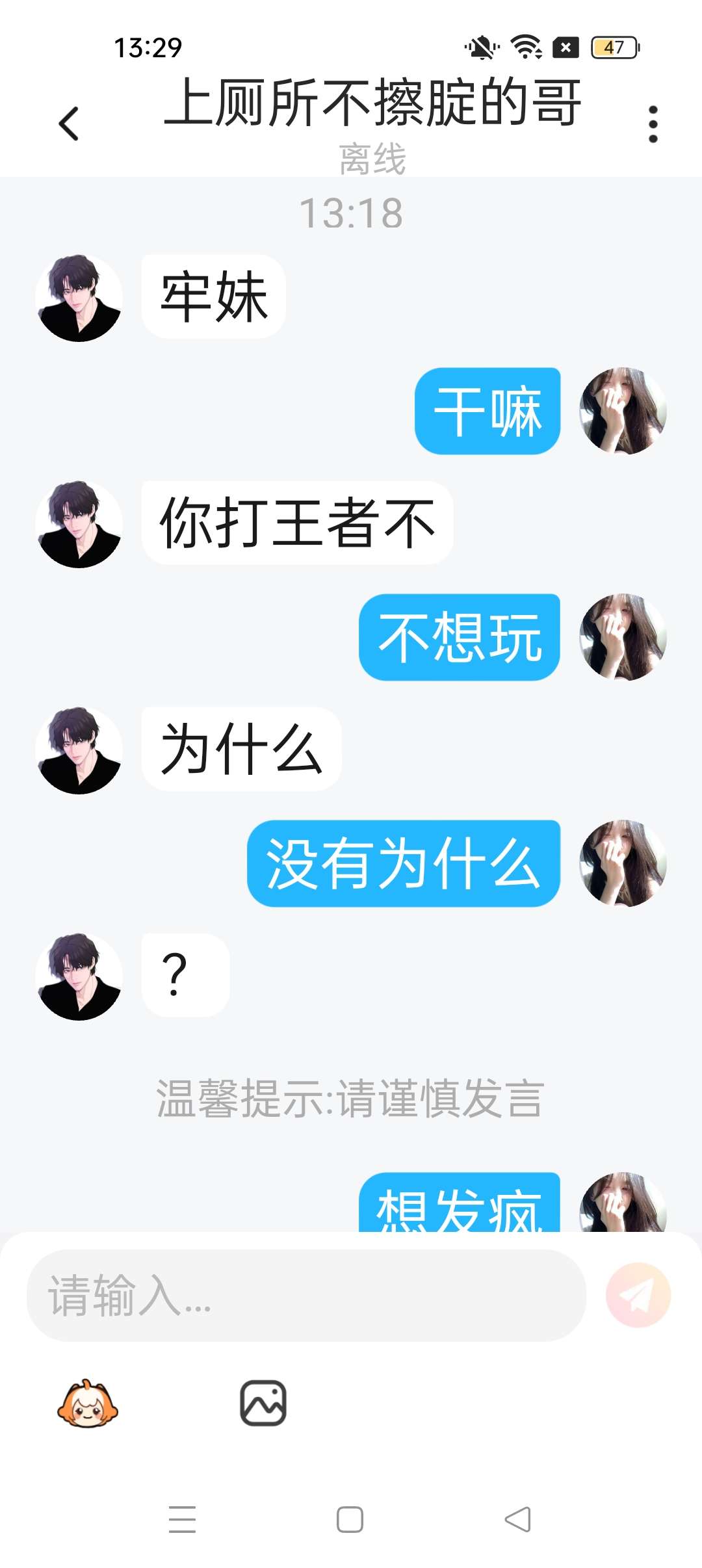
Task: Go back from this chat
Action: 69,124
